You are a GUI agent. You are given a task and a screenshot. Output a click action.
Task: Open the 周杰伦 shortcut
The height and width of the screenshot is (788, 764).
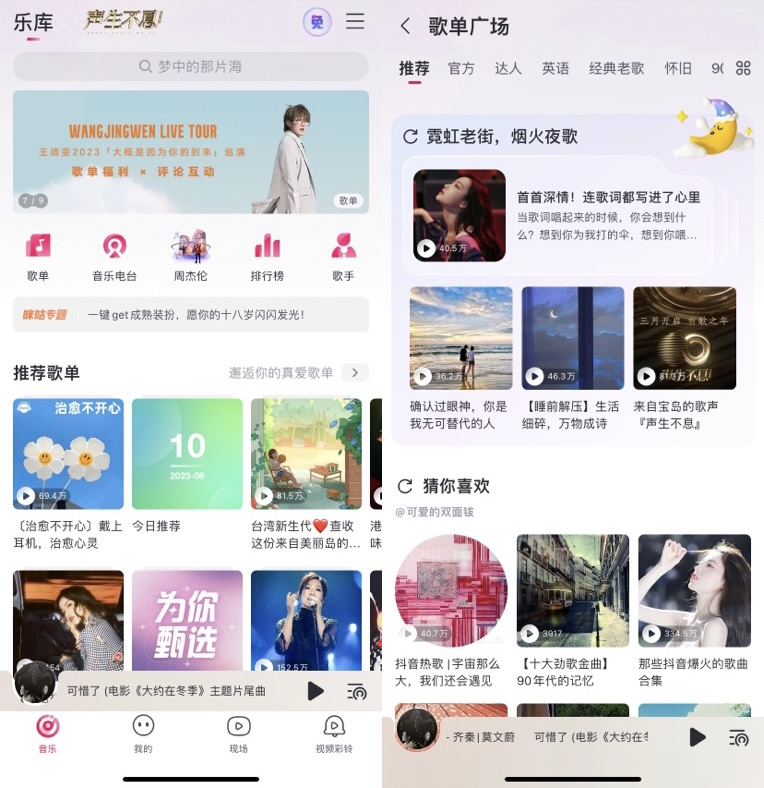click(x=190, y=256)
